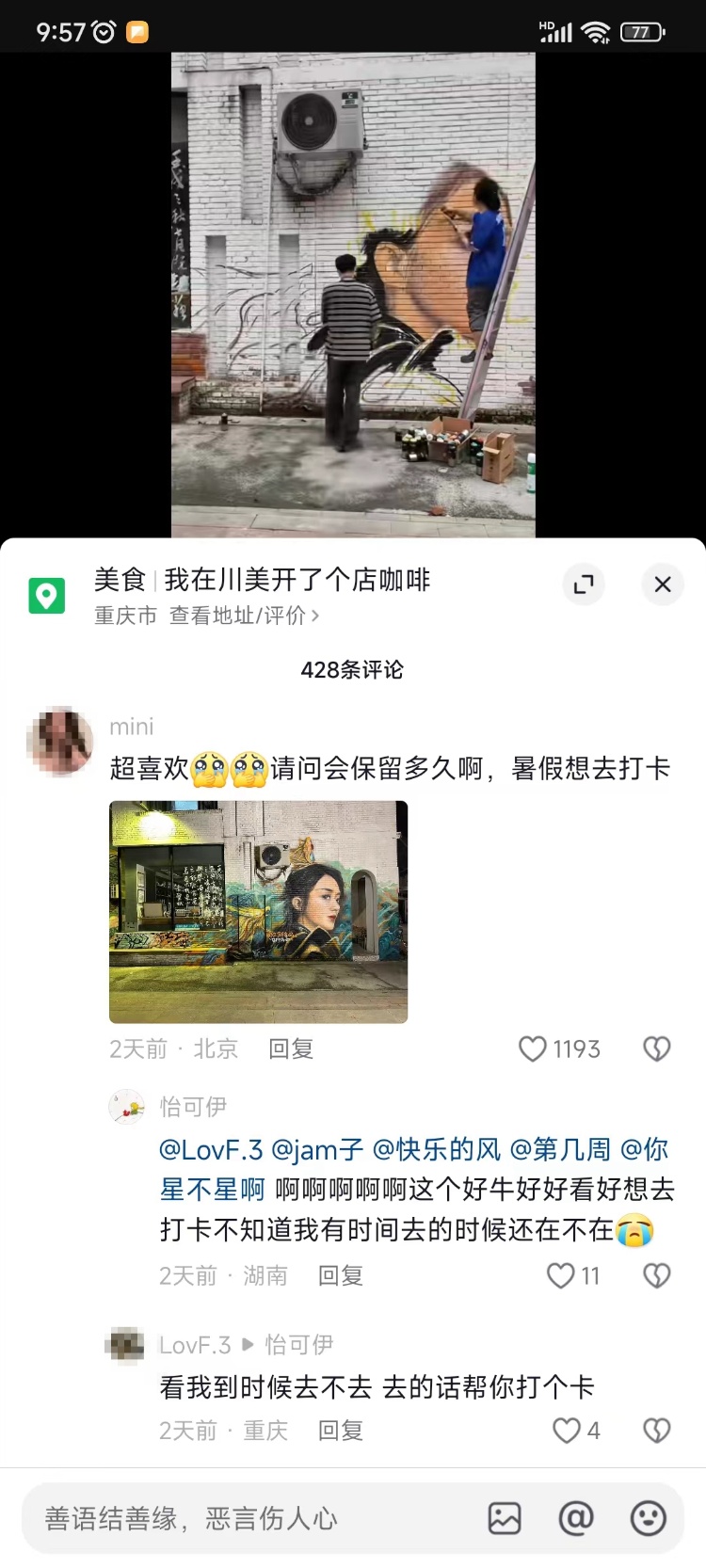Open 查看地址/评价 location details
The image size is (706, 1568).
244,616
